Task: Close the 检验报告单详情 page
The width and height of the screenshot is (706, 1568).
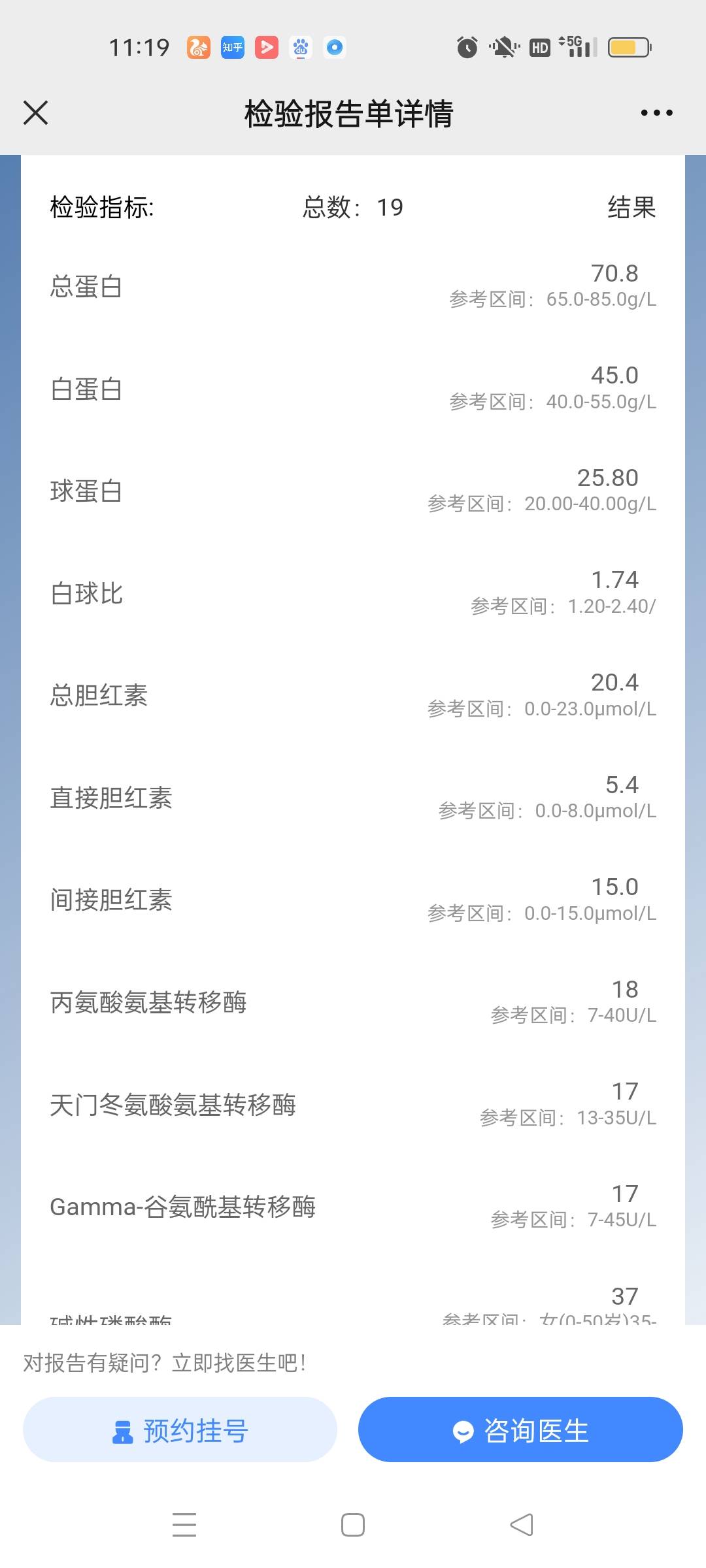Action: point(36,112)
